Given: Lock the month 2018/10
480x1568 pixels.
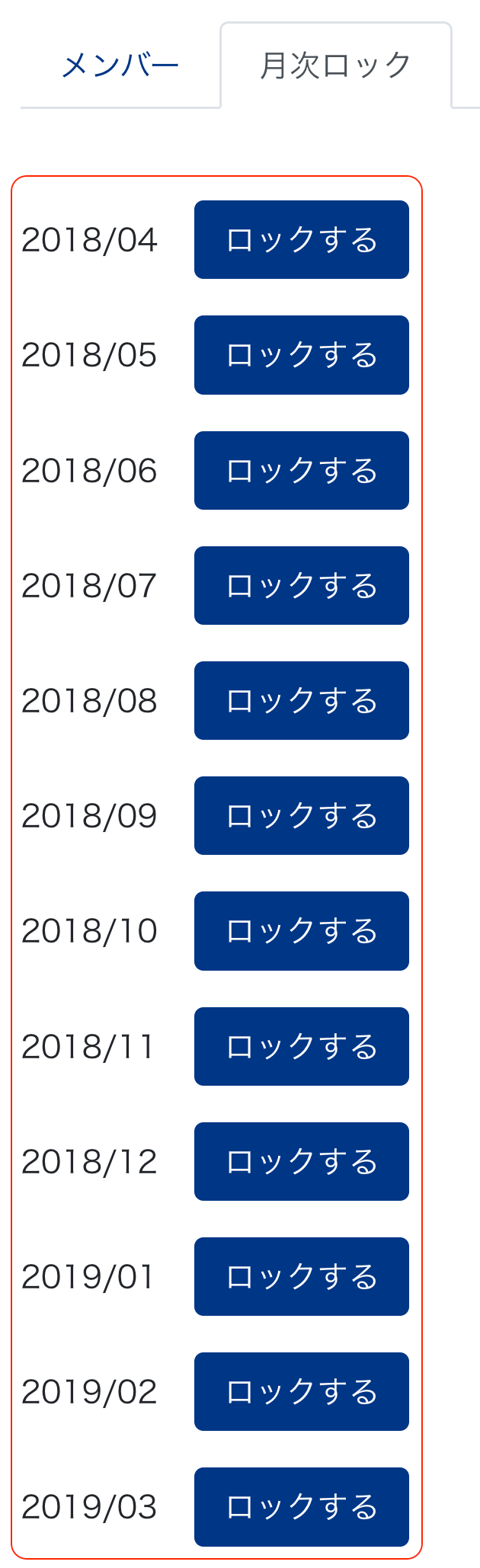Looking at the screenshot, I should (x=301, y=930).
